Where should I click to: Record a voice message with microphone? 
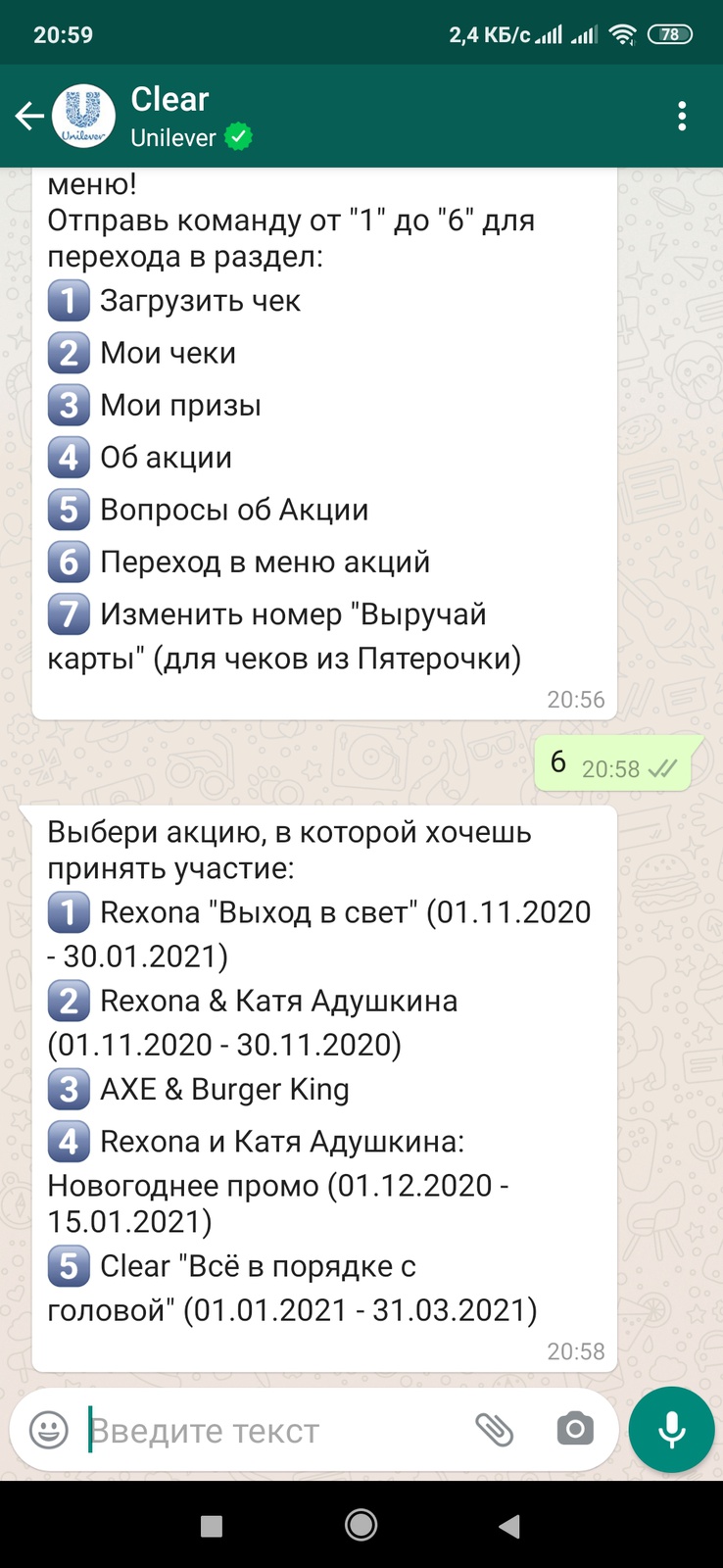tap(672, 1430)
